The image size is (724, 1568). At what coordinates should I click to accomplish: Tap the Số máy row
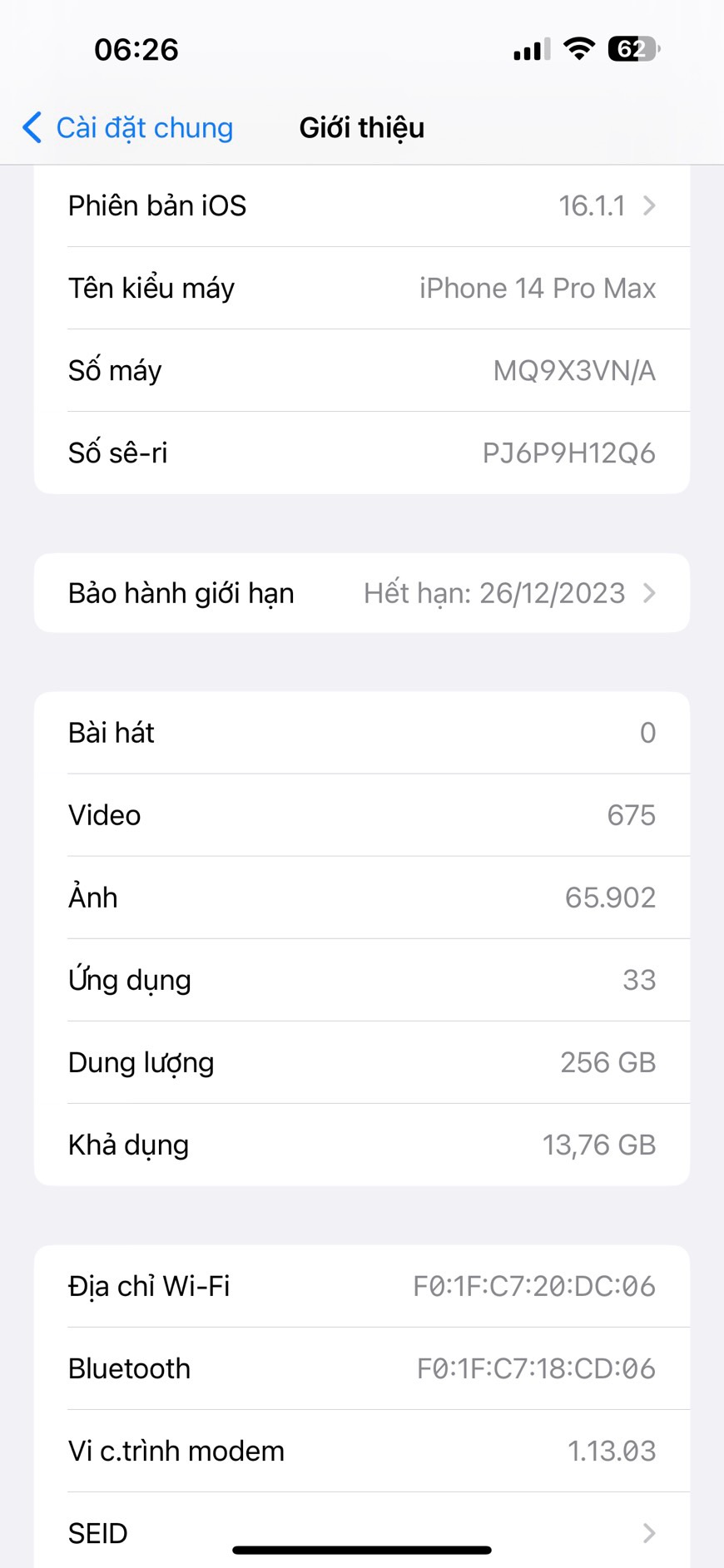coord(362,370)
